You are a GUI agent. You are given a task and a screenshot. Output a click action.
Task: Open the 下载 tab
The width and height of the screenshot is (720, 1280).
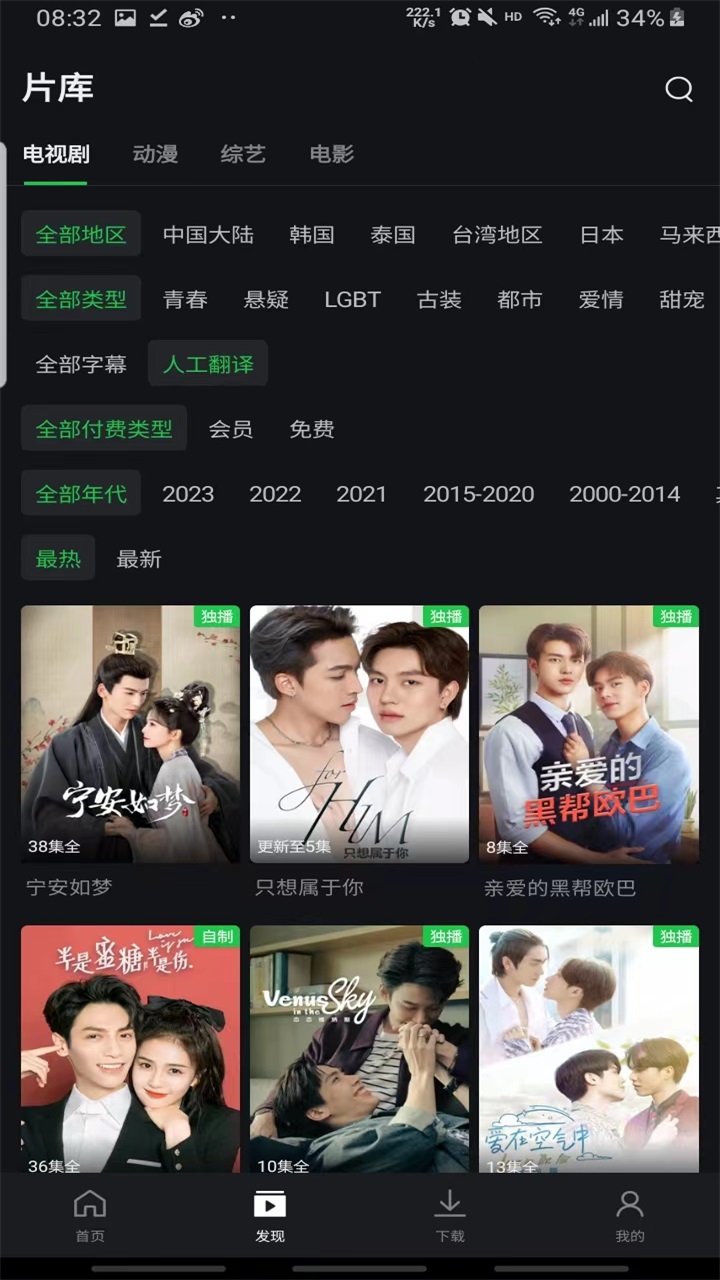[450, 1216]
